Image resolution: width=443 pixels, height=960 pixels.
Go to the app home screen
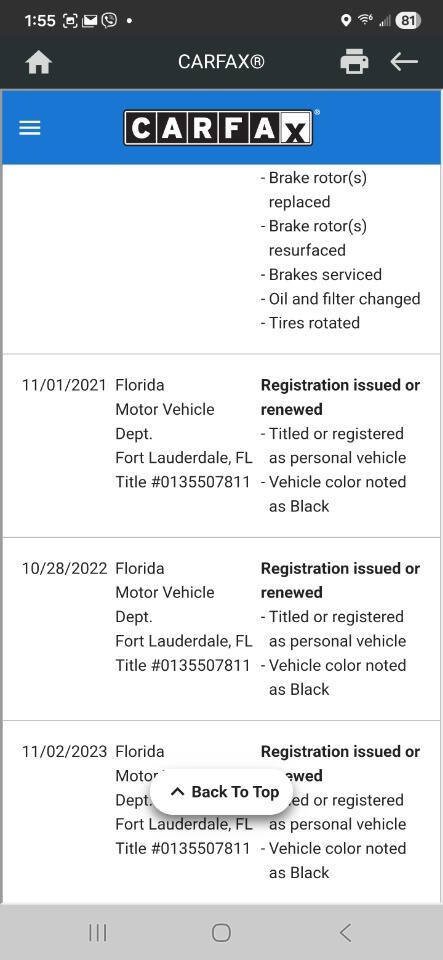point(38,62)
